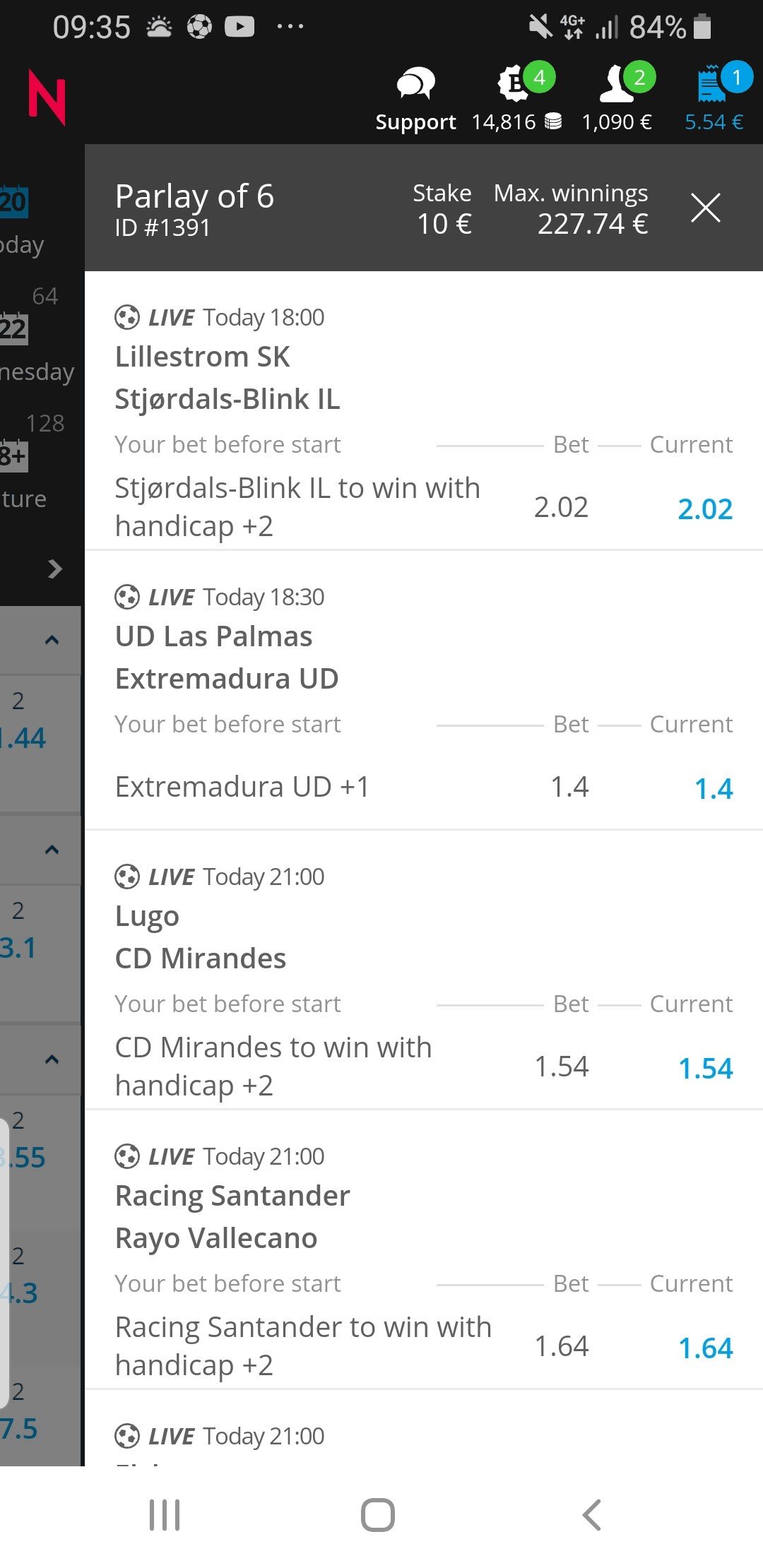Open the 14,816 coins bonus icon
Image resolution: width=763 pixels, height=1568 pixels.
(x=517, y=99)
